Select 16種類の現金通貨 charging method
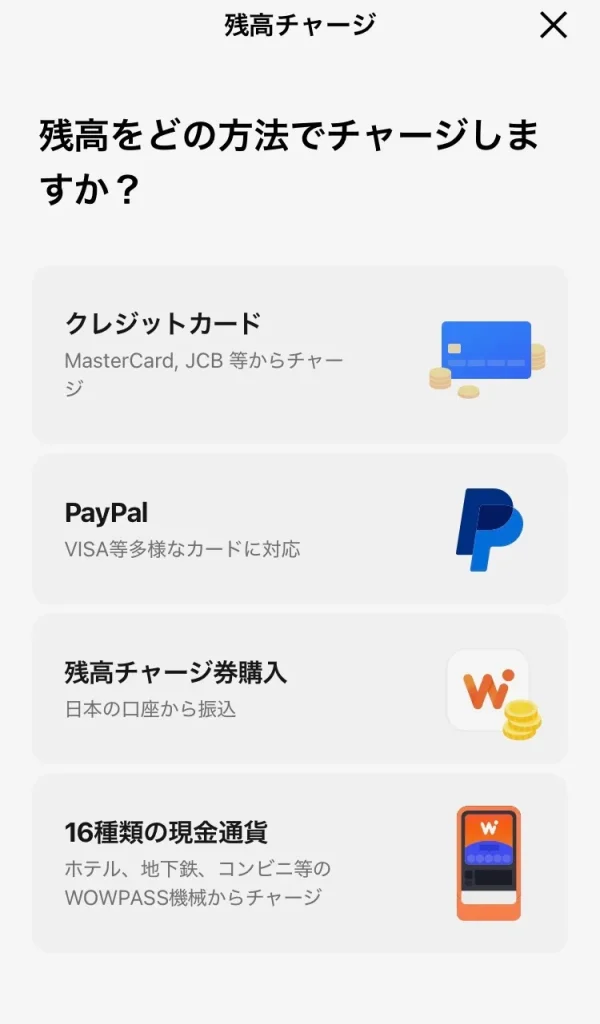The image size is (600, 1024). tap(300, 864)
